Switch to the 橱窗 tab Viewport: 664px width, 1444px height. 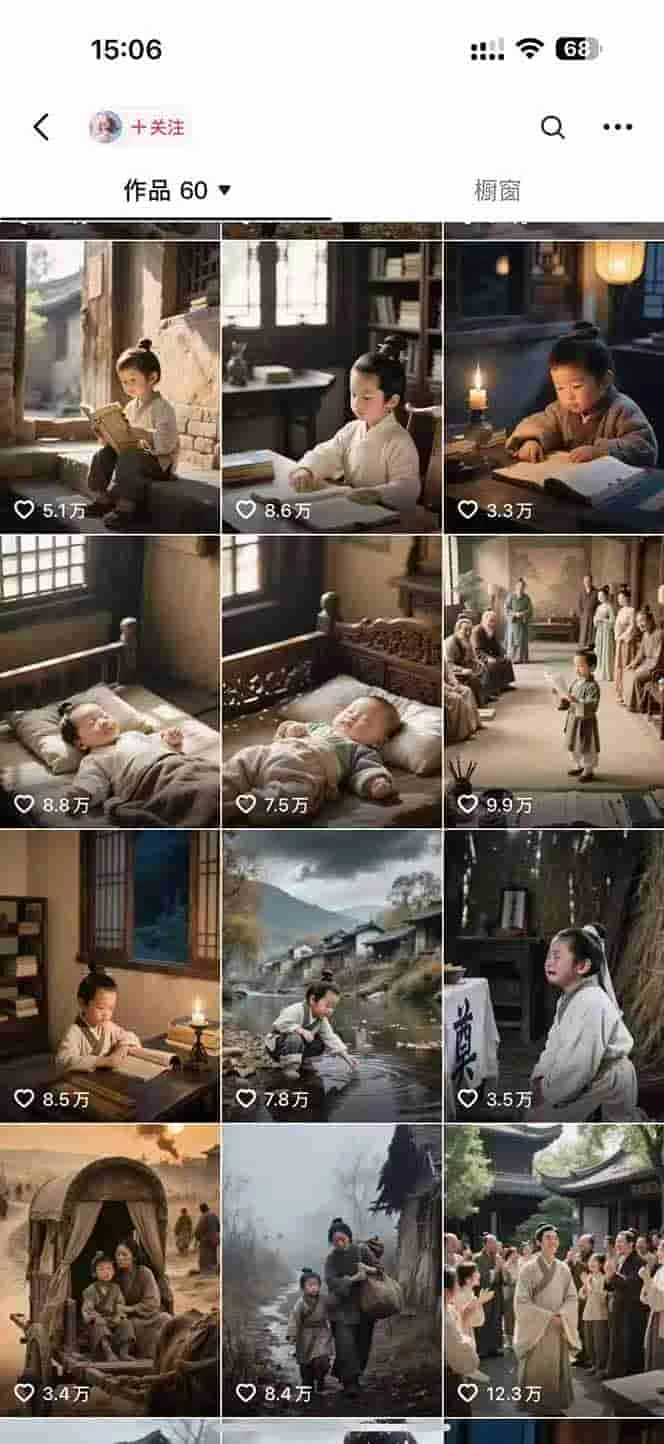point(497,190)
